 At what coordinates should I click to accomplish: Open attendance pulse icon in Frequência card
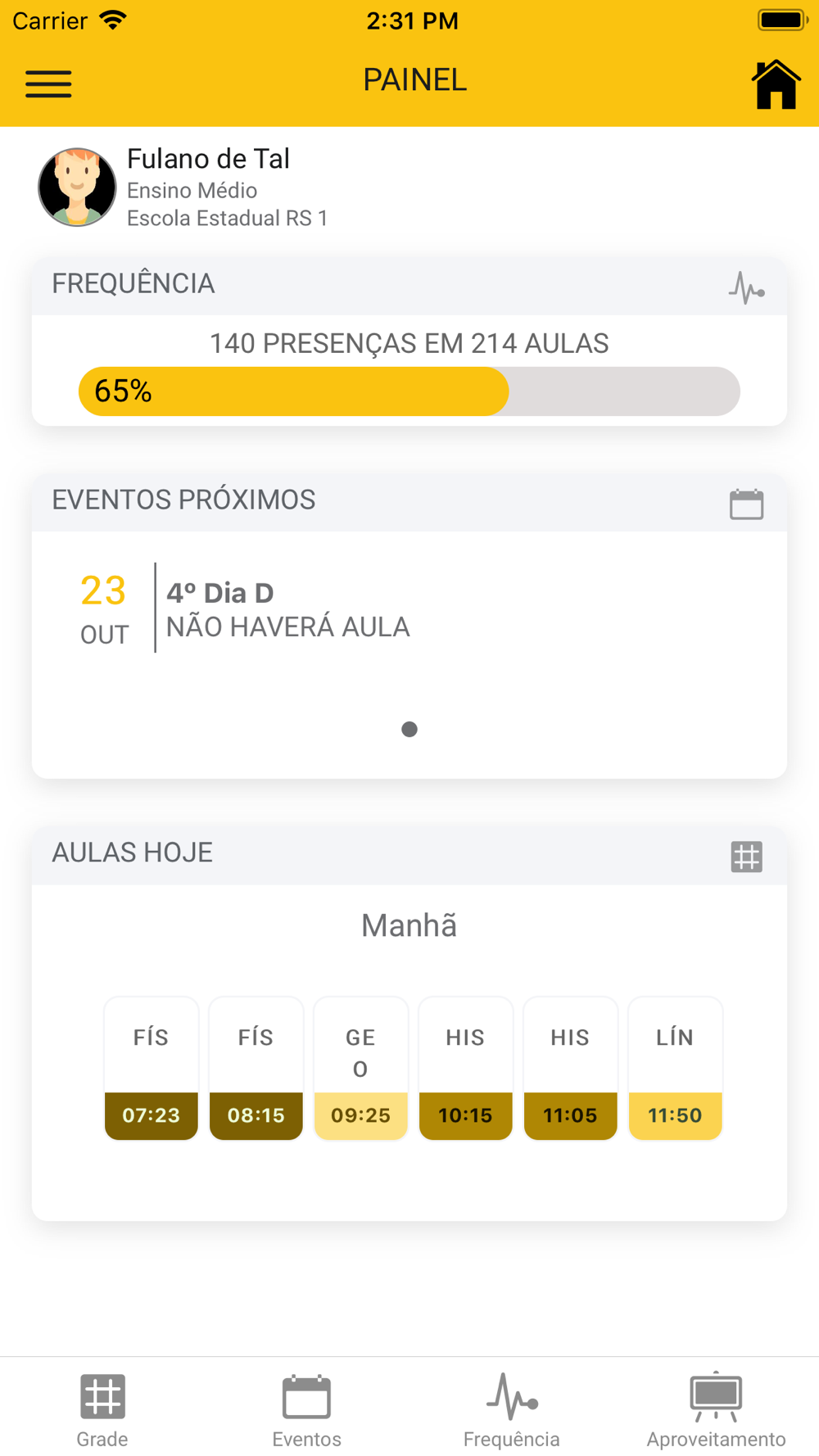746,287
